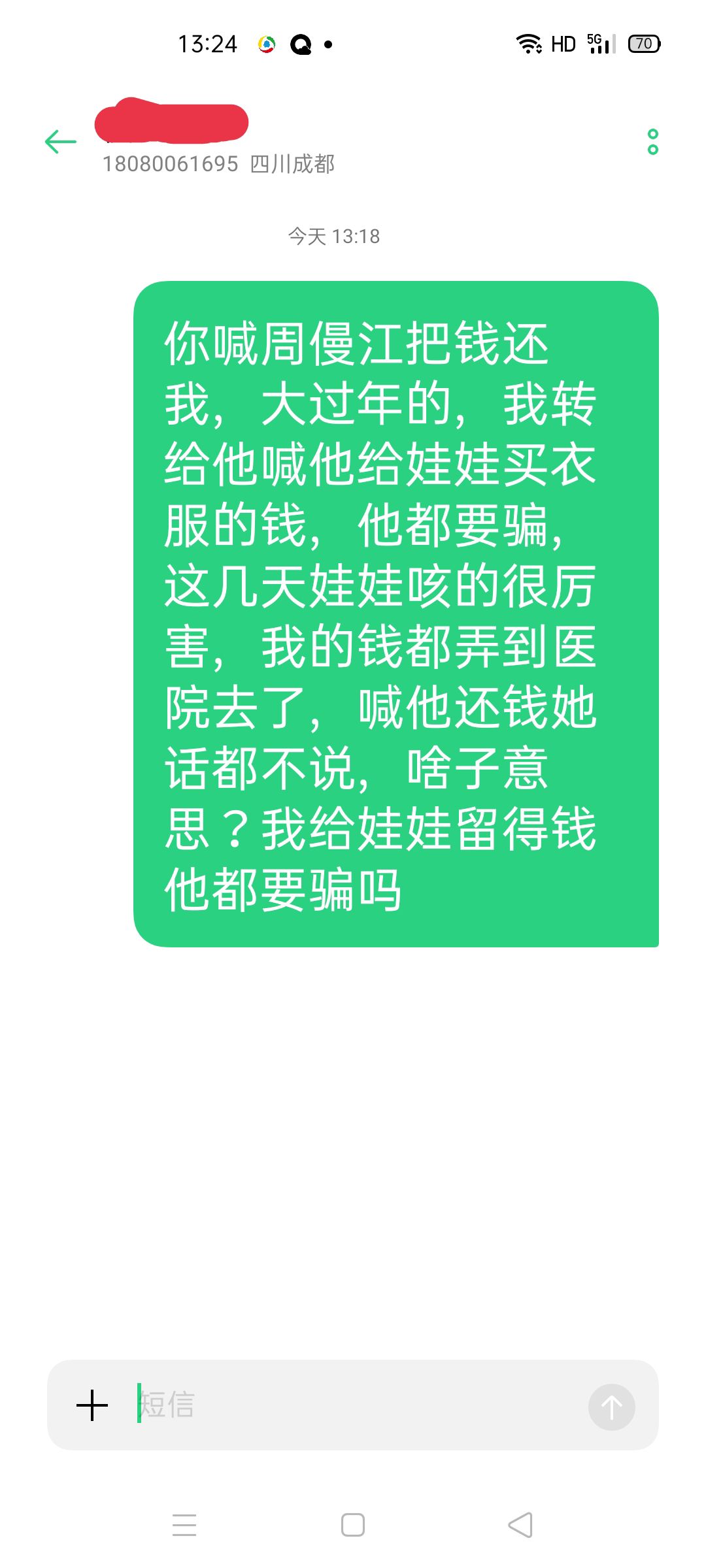Send the message with the arrow button

(611, 1407)
